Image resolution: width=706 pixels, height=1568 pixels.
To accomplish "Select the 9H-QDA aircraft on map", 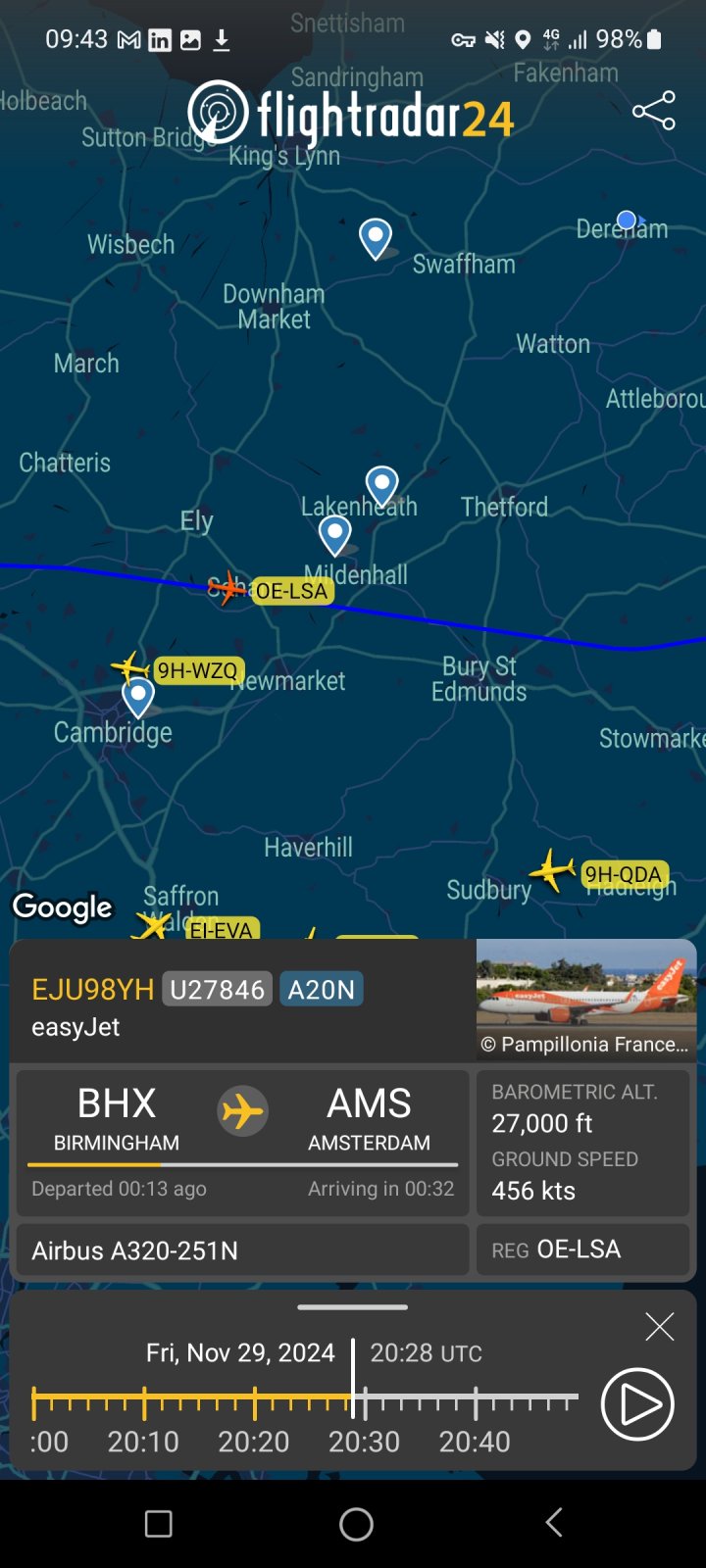I will [552, 870].
